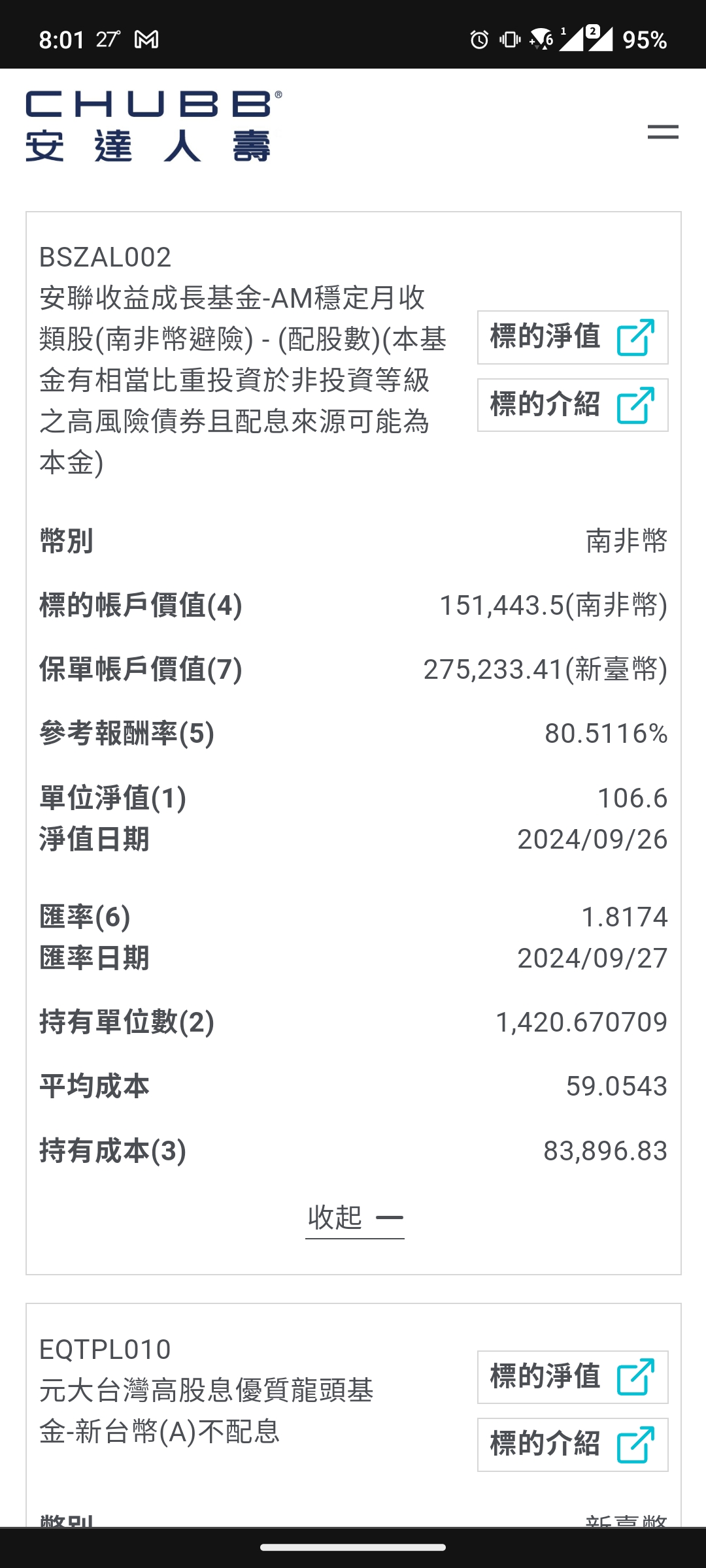Tap the alarm clock icon in status bar

pyautogui.click(x=478, y=41)
